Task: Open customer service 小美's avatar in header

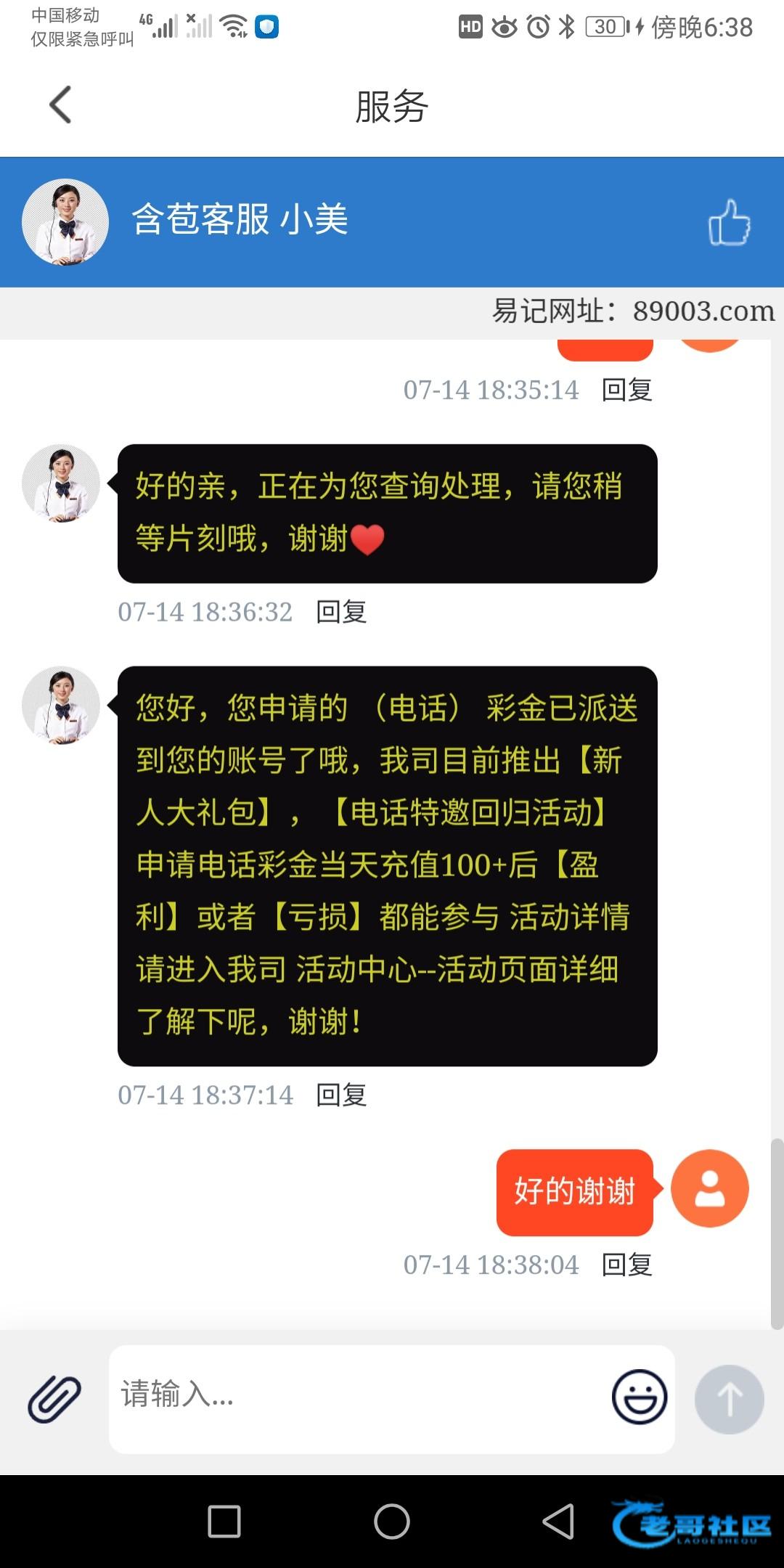Action: click(65, 222)
